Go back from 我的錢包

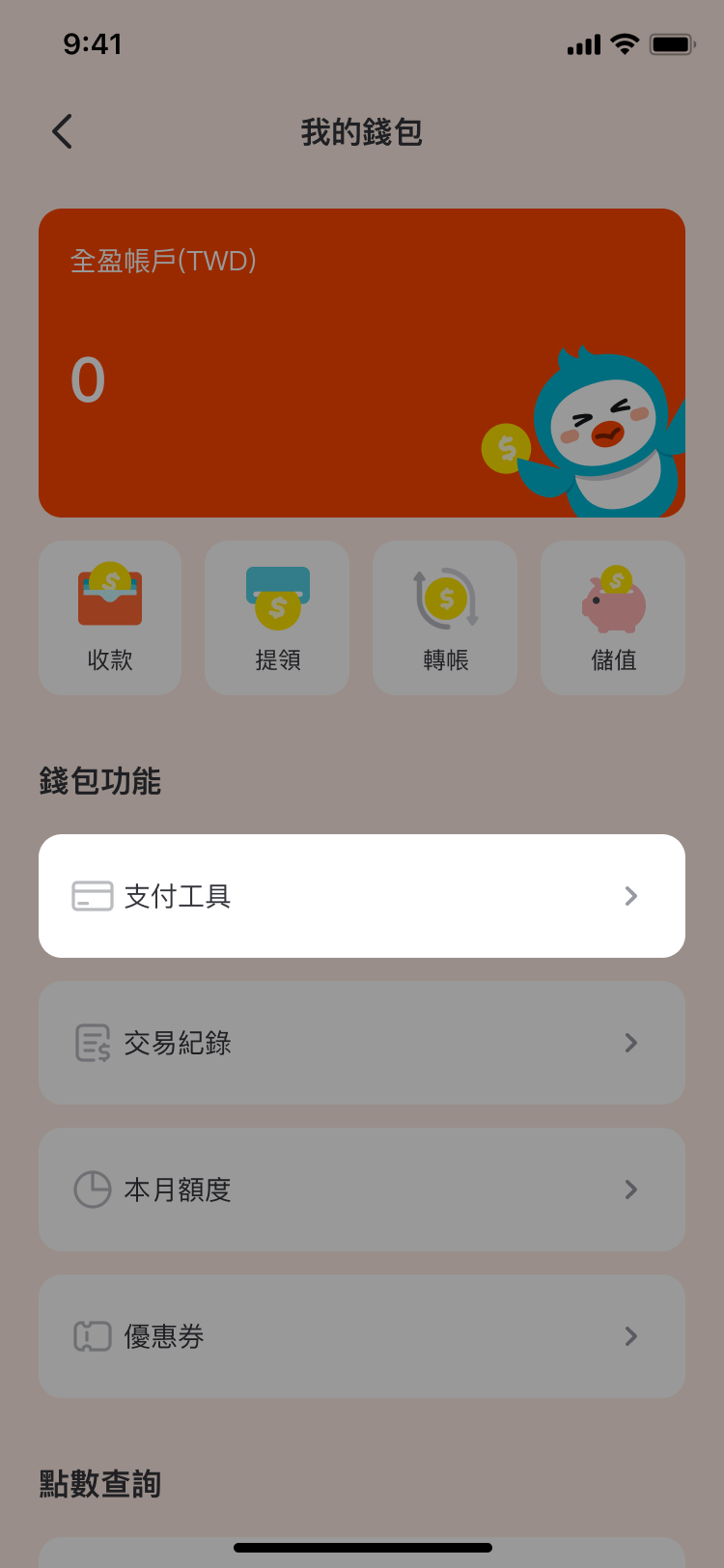click(63, 132)
